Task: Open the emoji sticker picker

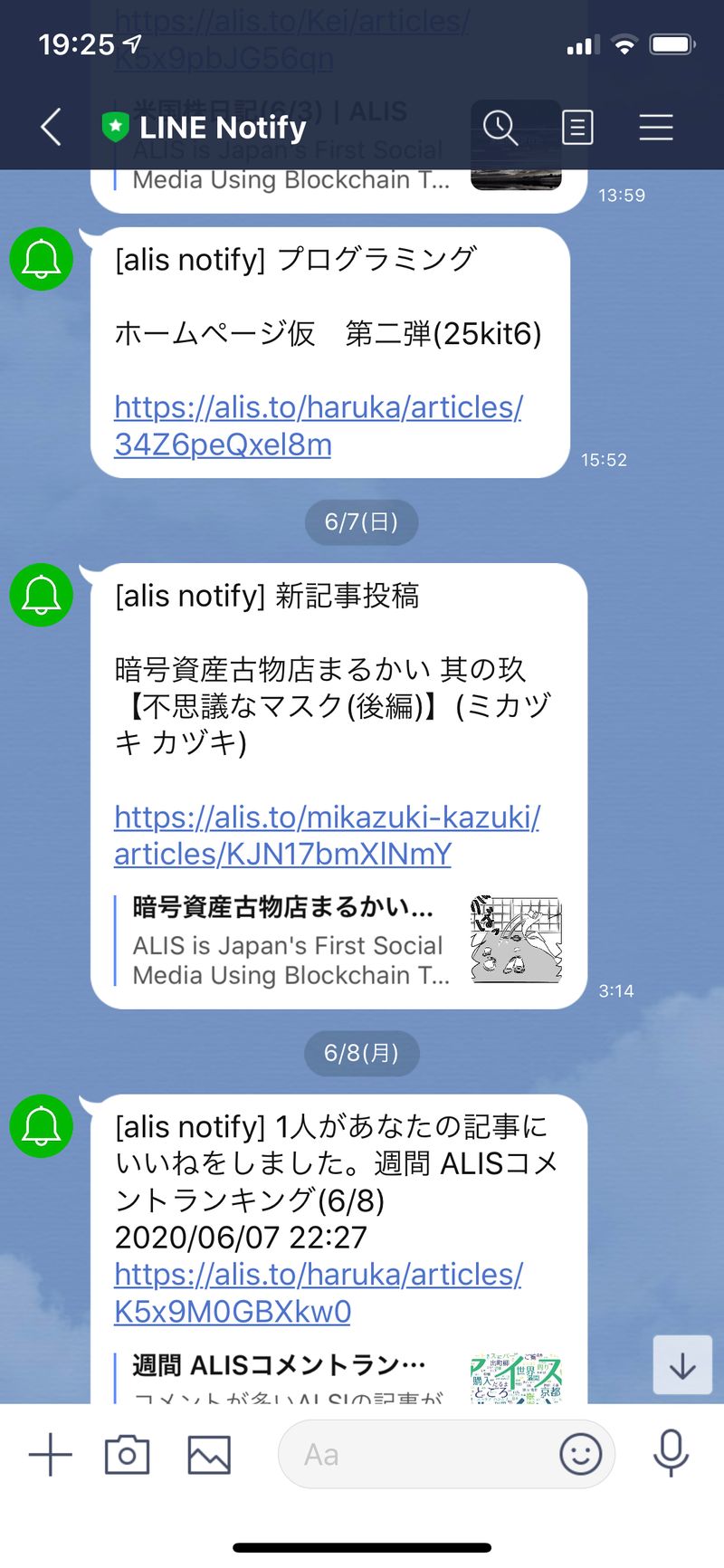Action: click(x=580, y=1455)
